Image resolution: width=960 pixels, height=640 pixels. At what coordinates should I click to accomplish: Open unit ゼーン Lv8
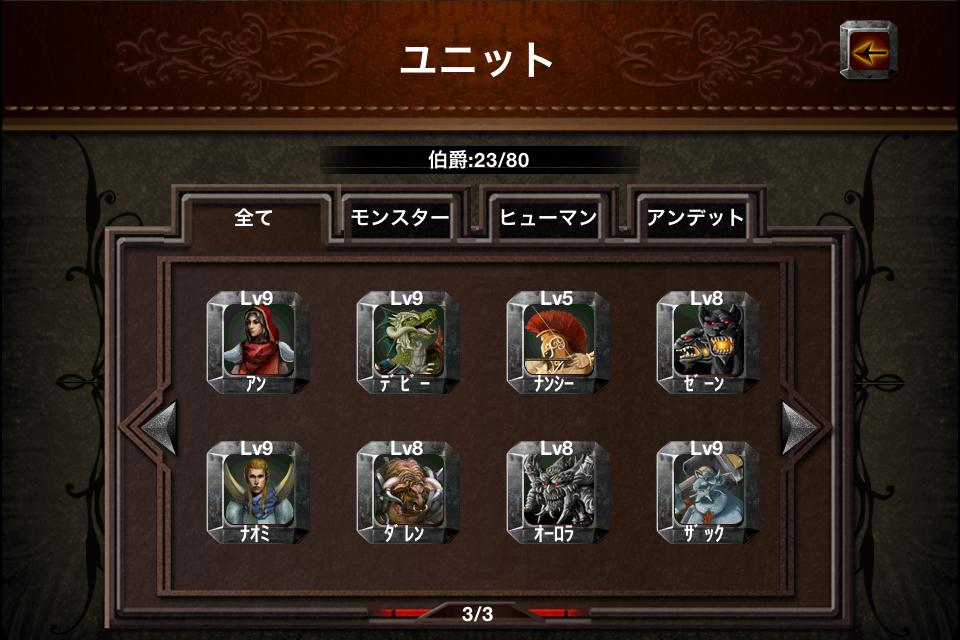pos(708,342)
